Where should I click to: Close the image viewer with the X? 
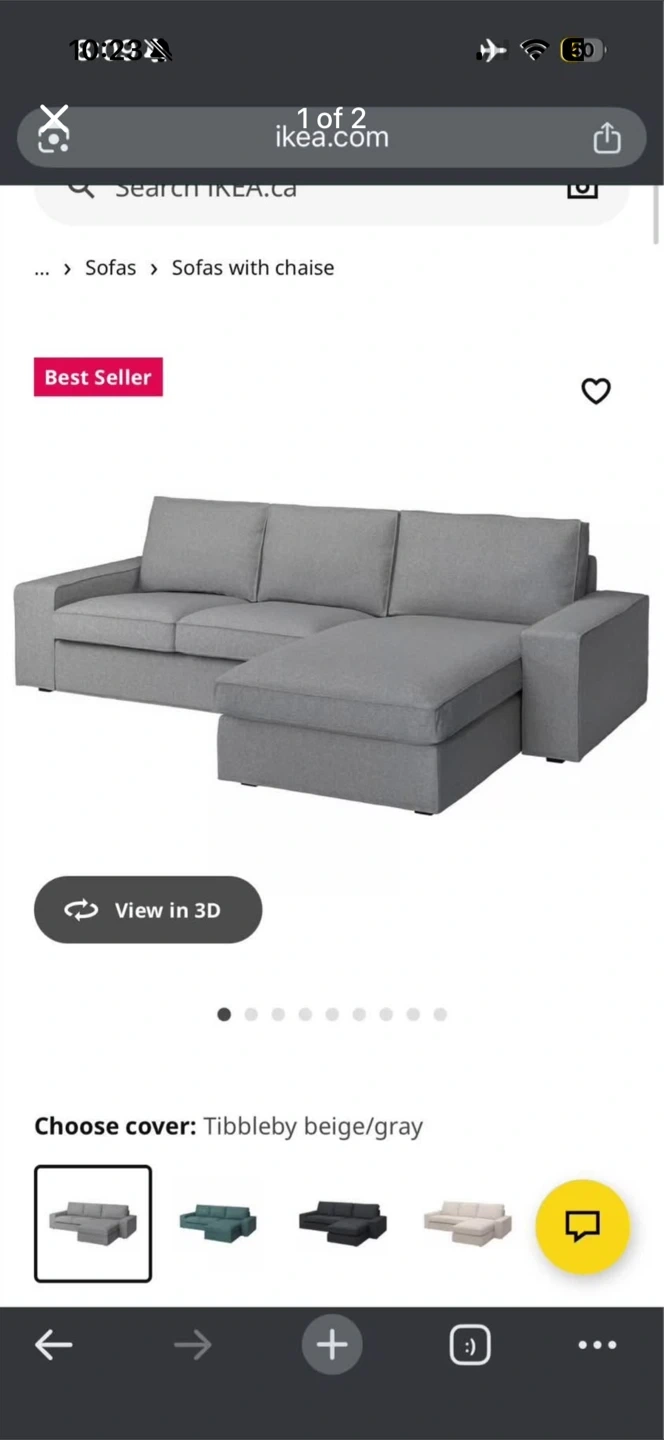[x=54, y=119]
